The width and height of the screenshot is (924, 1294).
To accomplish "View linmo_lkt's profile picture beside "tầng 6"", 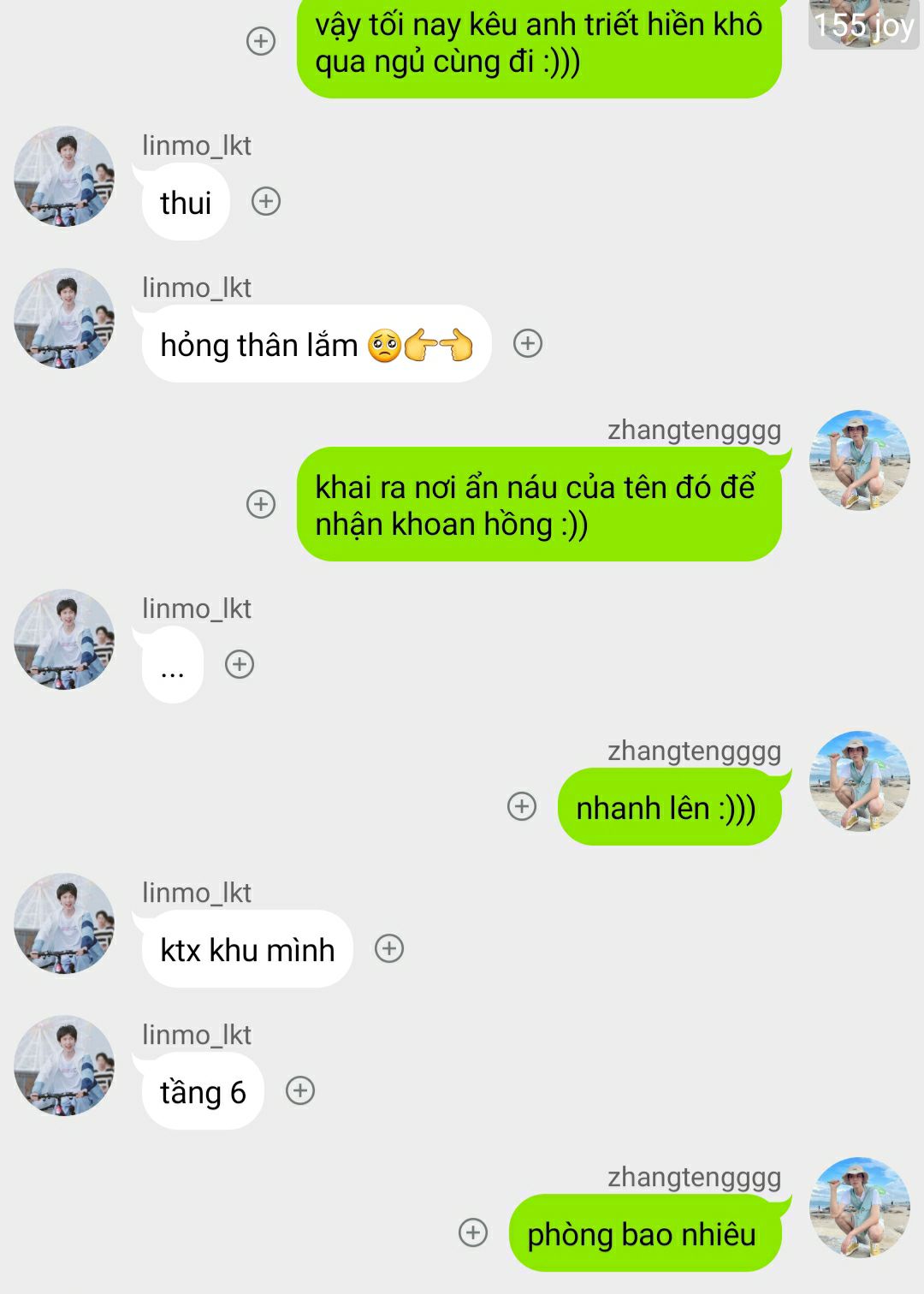I will (x=64, y=1065).
